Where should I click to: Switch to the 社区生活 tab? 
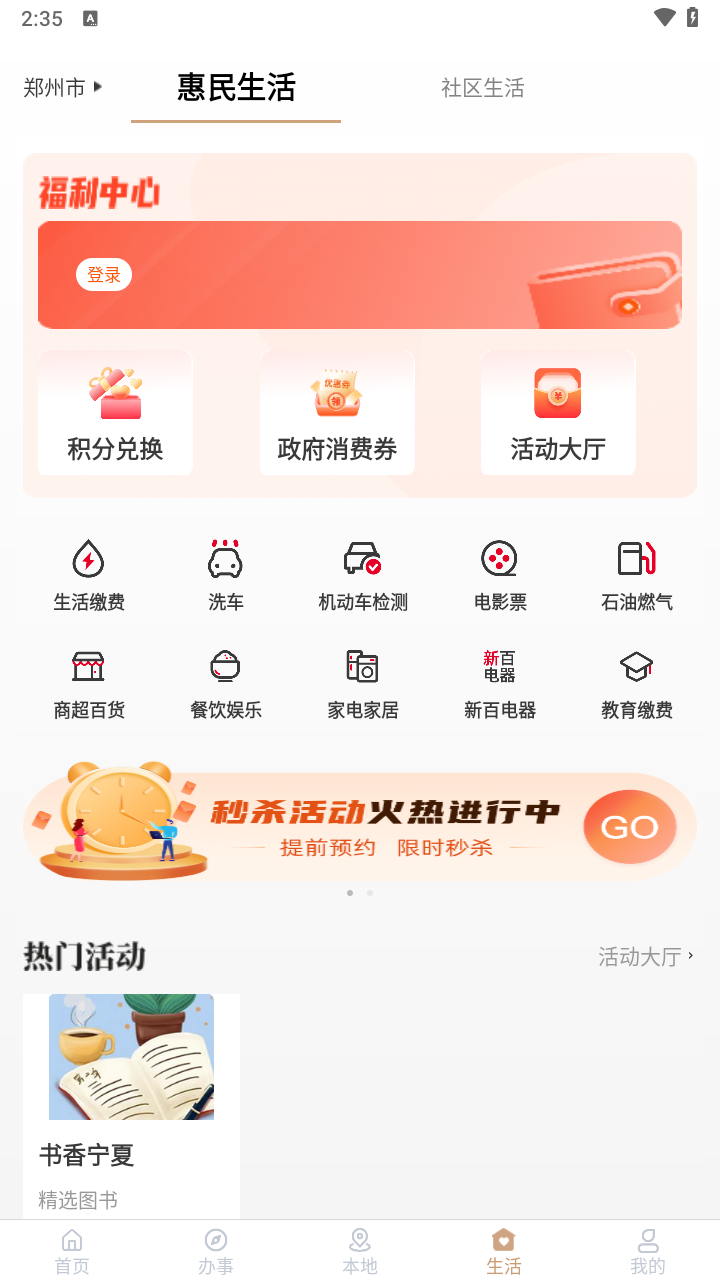pos(482,88)
